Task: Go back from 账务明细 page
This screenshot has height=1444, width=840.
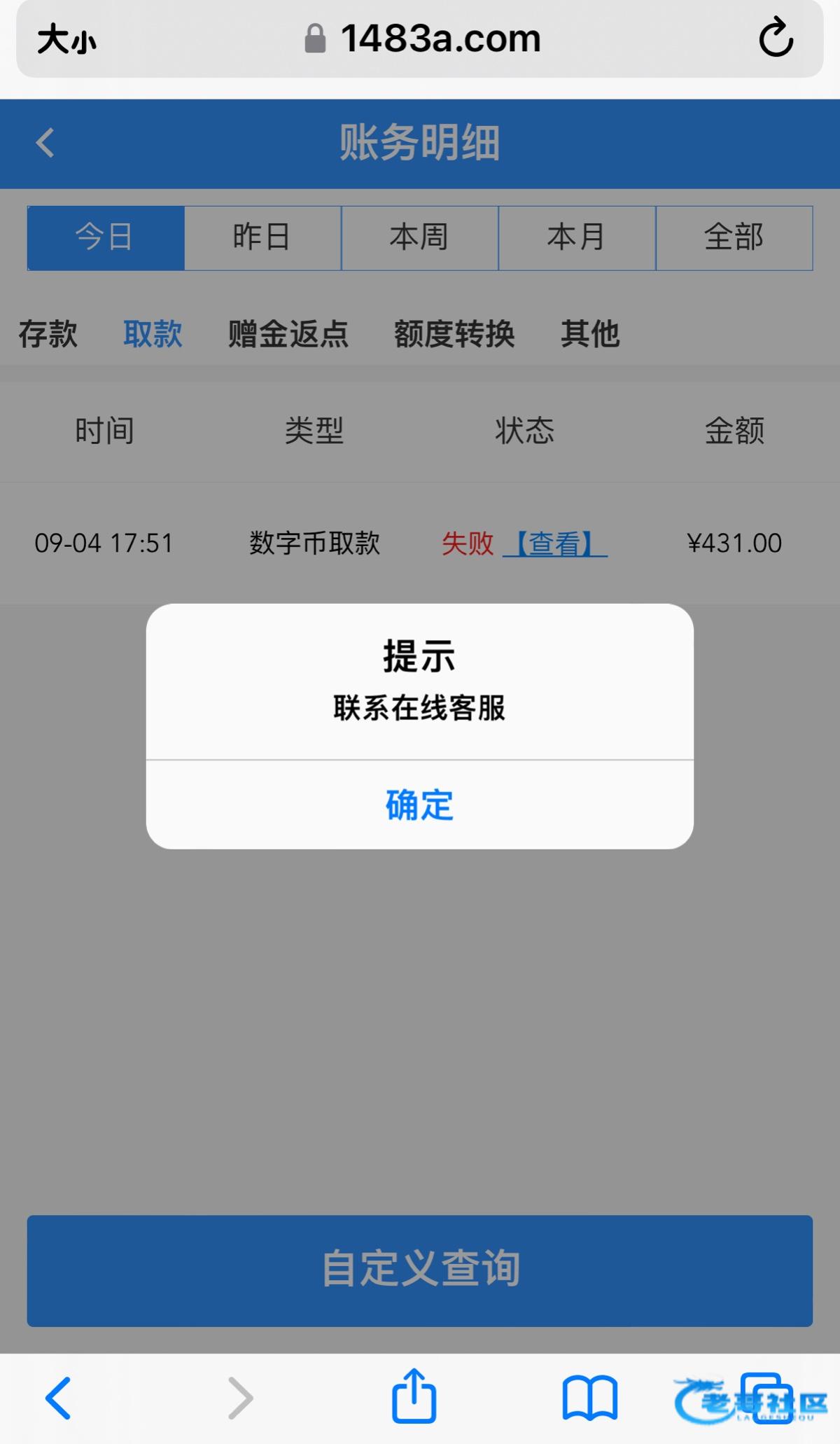Action: [45, 143]
